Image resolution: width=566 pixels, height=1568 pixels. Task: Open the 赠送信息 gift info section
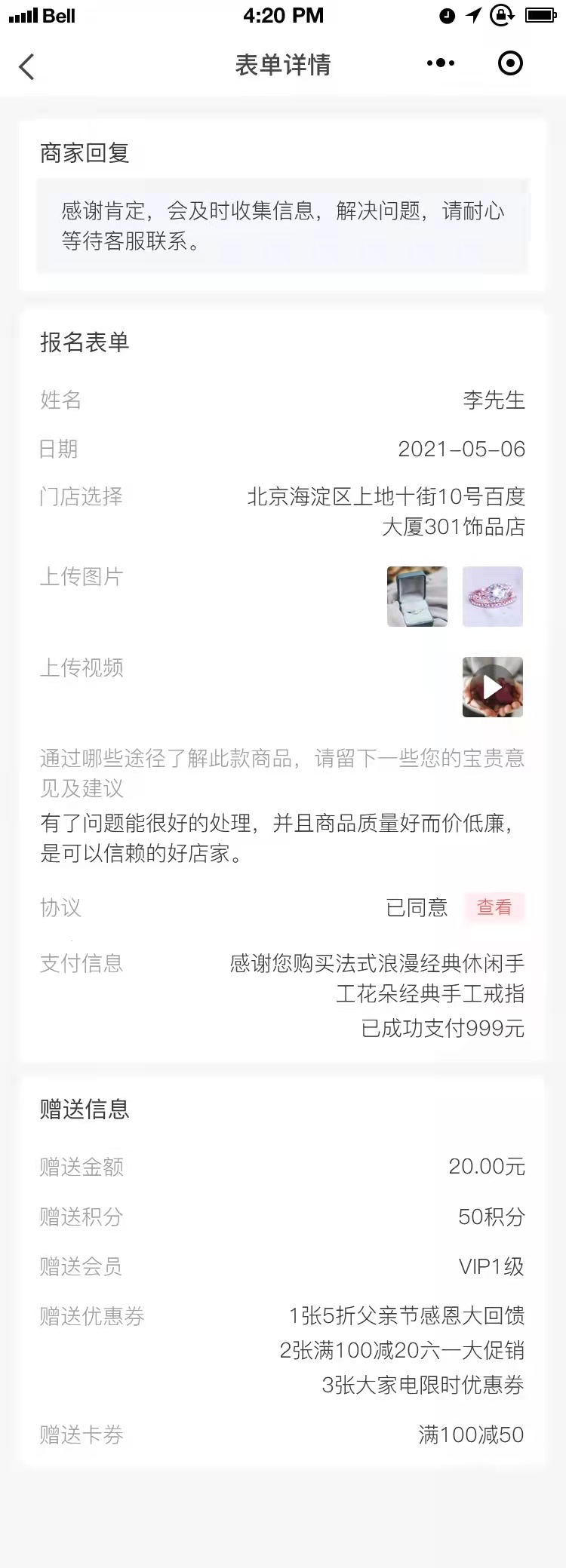(85, 1109)
